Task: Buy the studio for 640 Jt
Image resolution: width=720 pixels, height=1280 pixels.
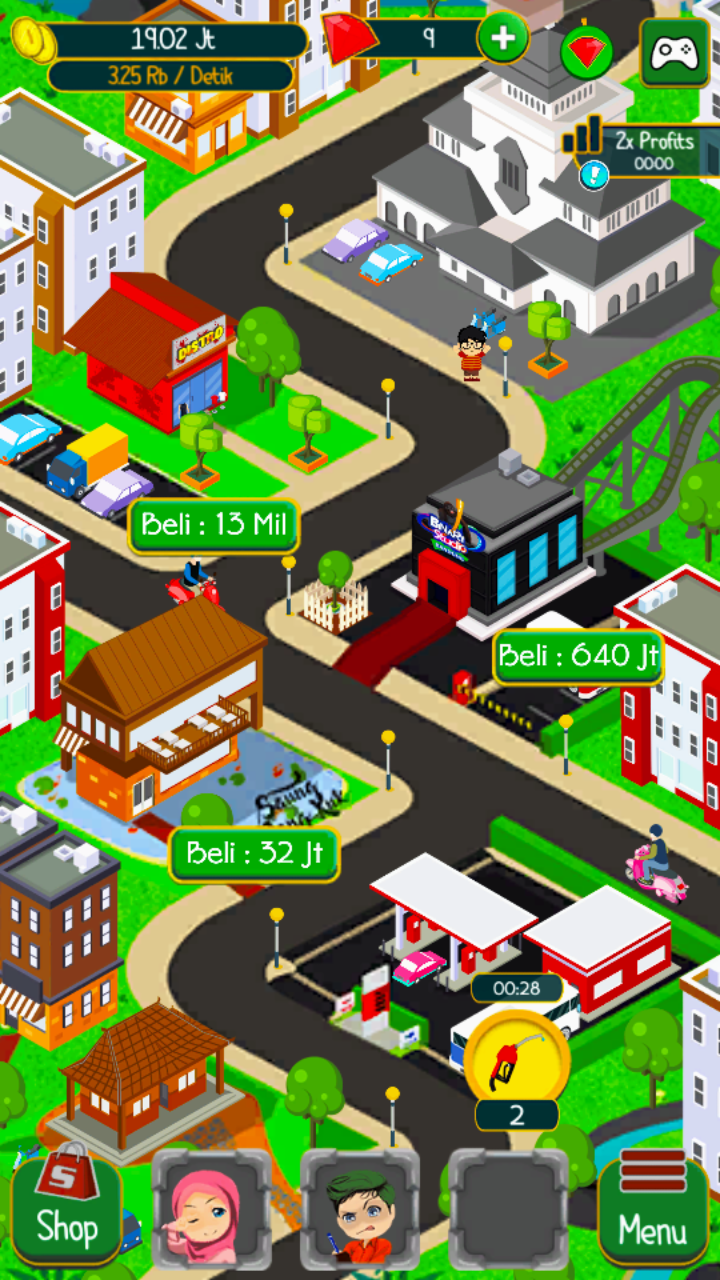Action: (578, 657)
